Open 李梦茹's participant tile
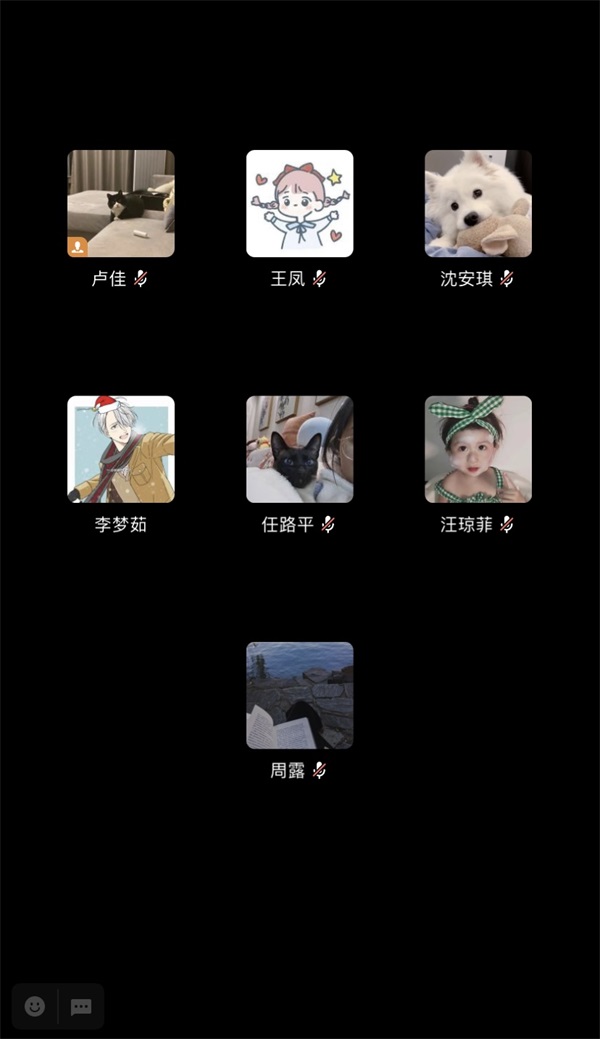Image resolution: width=600 pixels, height=1039 pixels. click(x=121, y=449)
